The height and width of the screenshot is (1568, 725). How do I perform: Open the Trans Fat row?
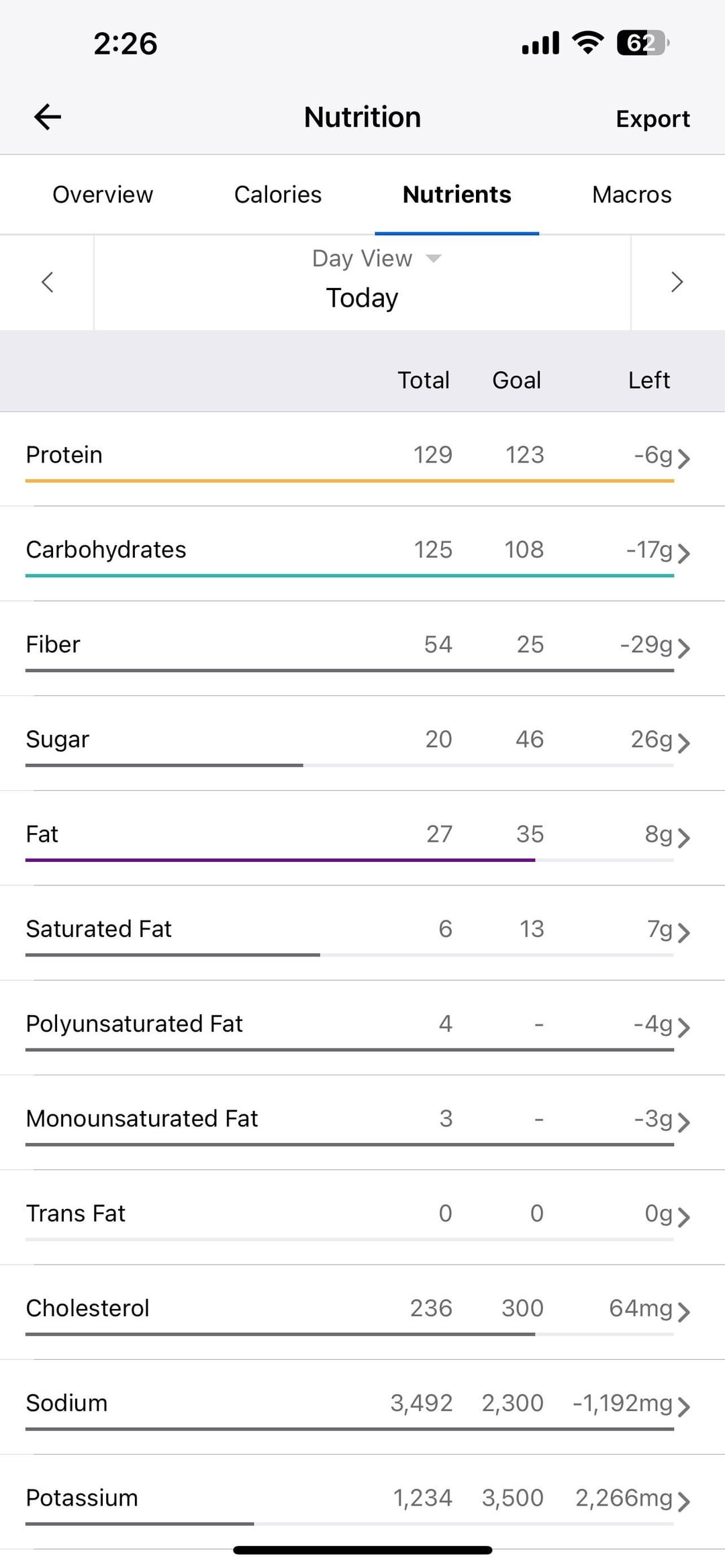tap(362, 1217)
